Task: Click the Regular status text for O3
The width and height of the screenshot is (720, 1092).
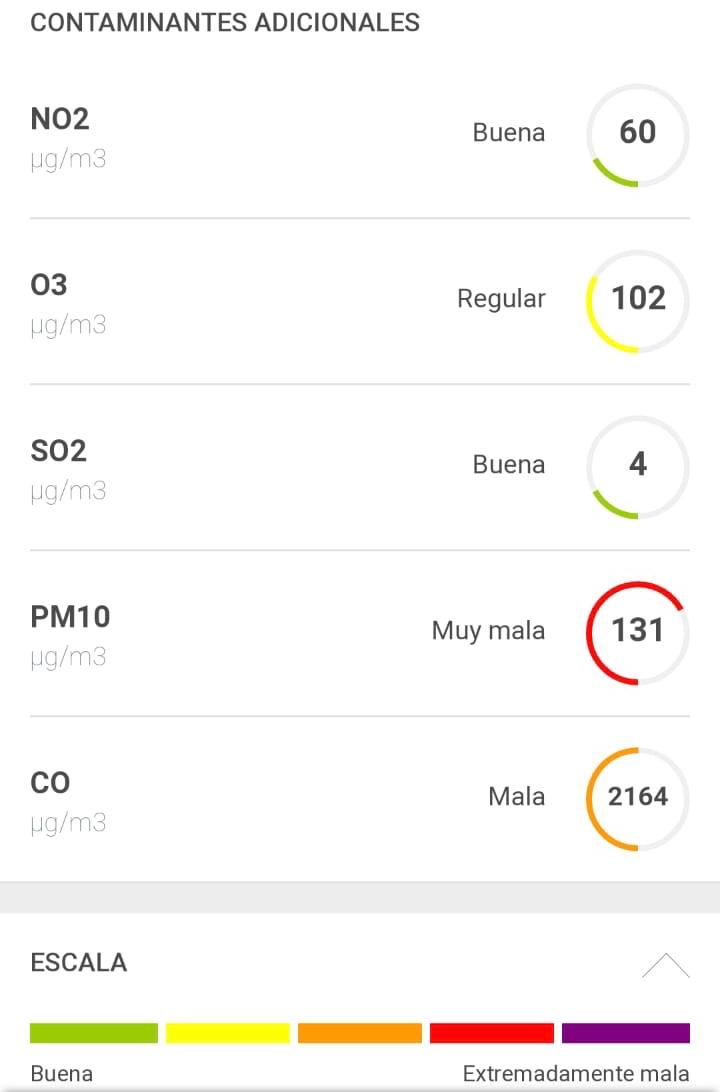Action: click(x=501, y=298)
